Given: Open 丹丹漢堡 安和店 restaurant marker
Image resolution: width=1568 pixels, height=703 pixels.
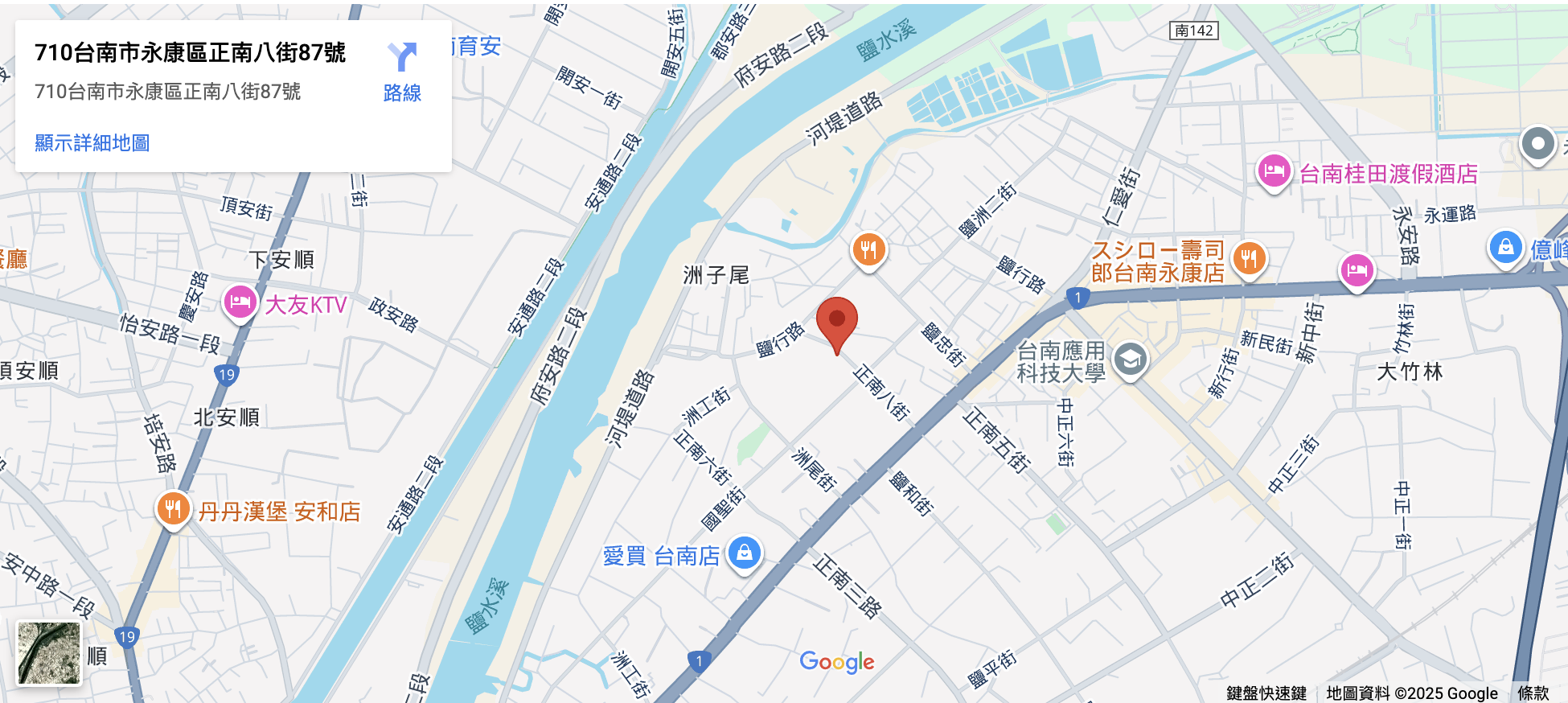Looking at the screenshot, I should pyautogui.click(x=173, y=509).
